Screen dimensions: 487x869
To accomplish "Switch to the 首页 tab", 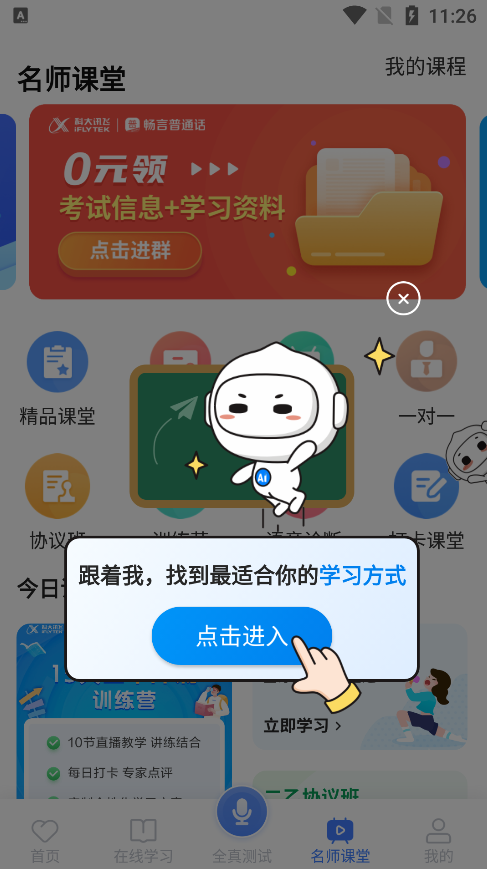I will (x=45, y=840).
